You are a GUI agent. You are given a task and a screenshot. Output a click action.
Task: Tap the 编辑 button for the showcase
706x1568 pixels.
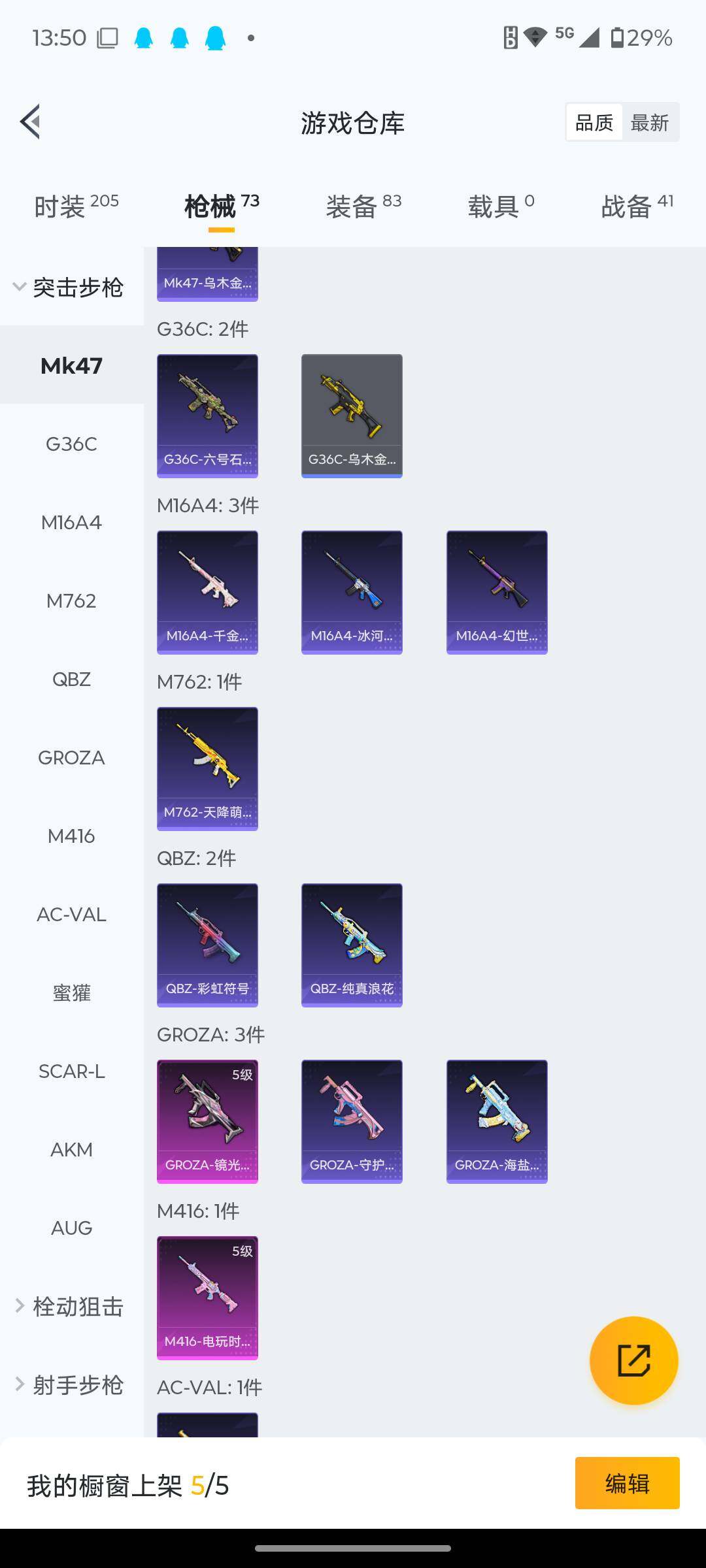(628, 1483)
